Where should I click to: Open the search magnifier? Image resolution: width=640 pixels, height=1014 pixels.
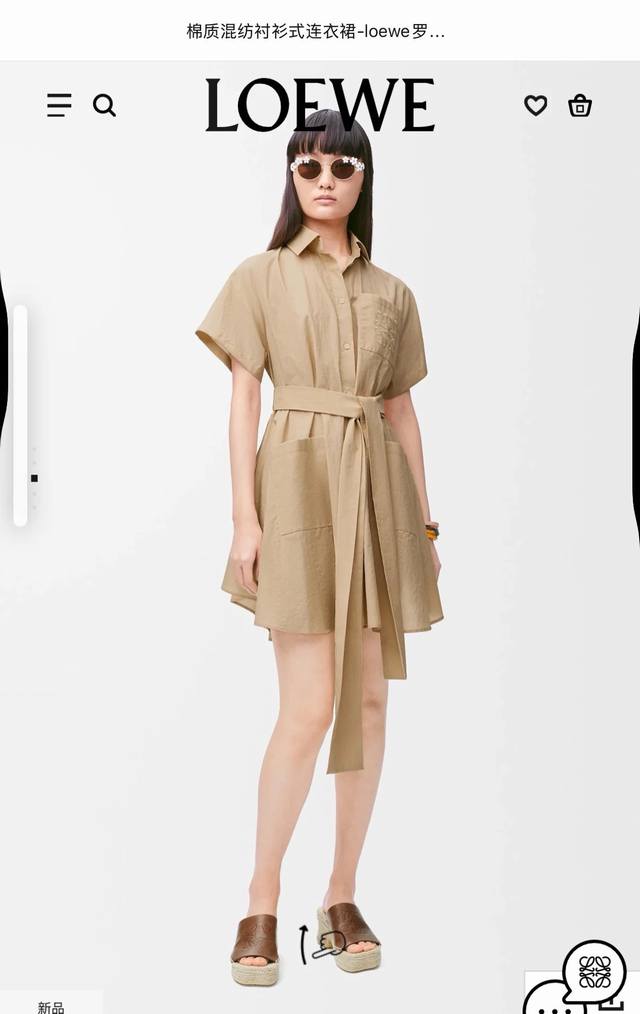104,105
